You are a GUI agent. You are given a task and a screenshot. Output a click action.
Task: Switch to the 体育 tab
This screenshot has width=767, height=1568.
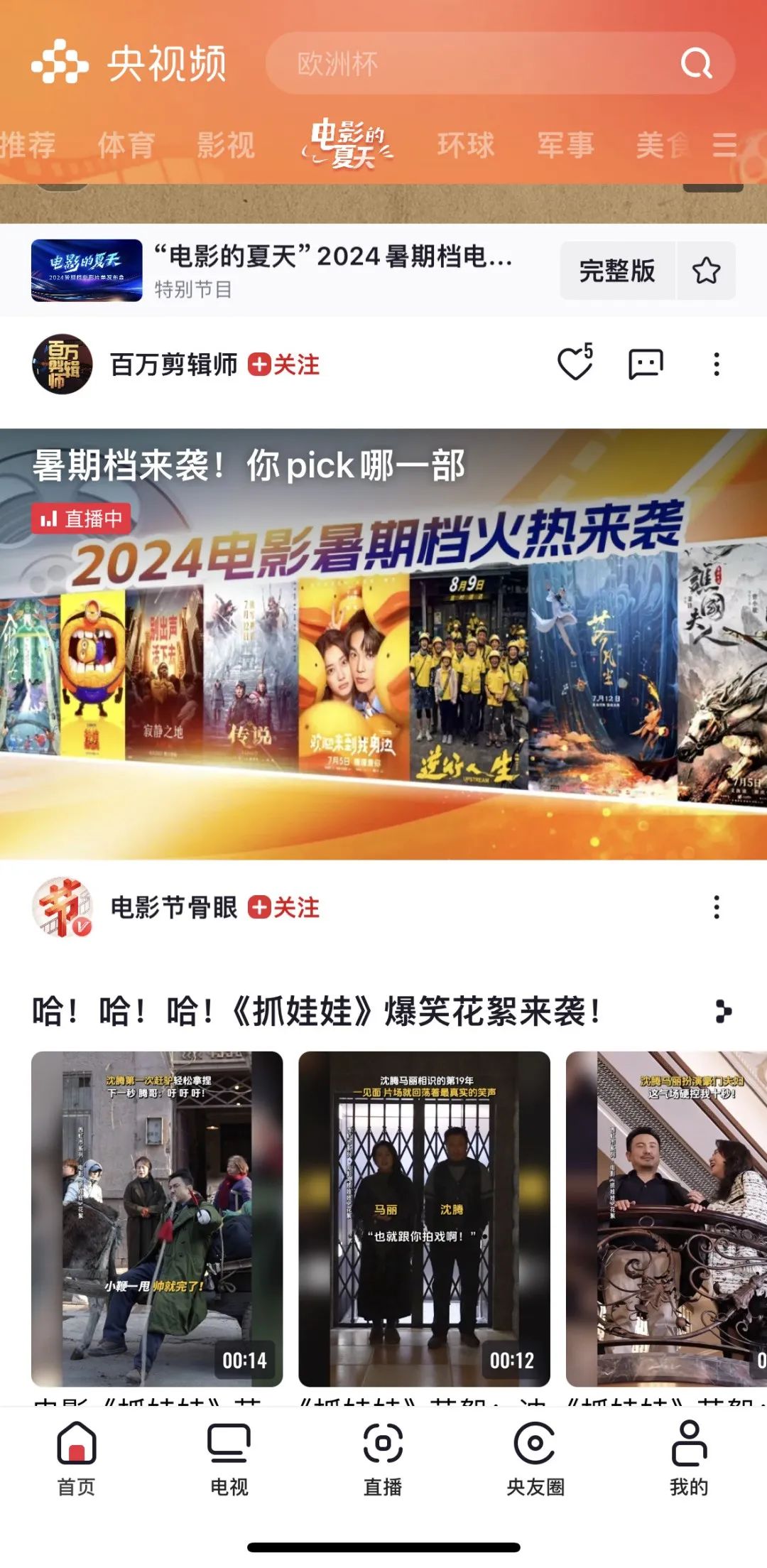tap(126, 145)
